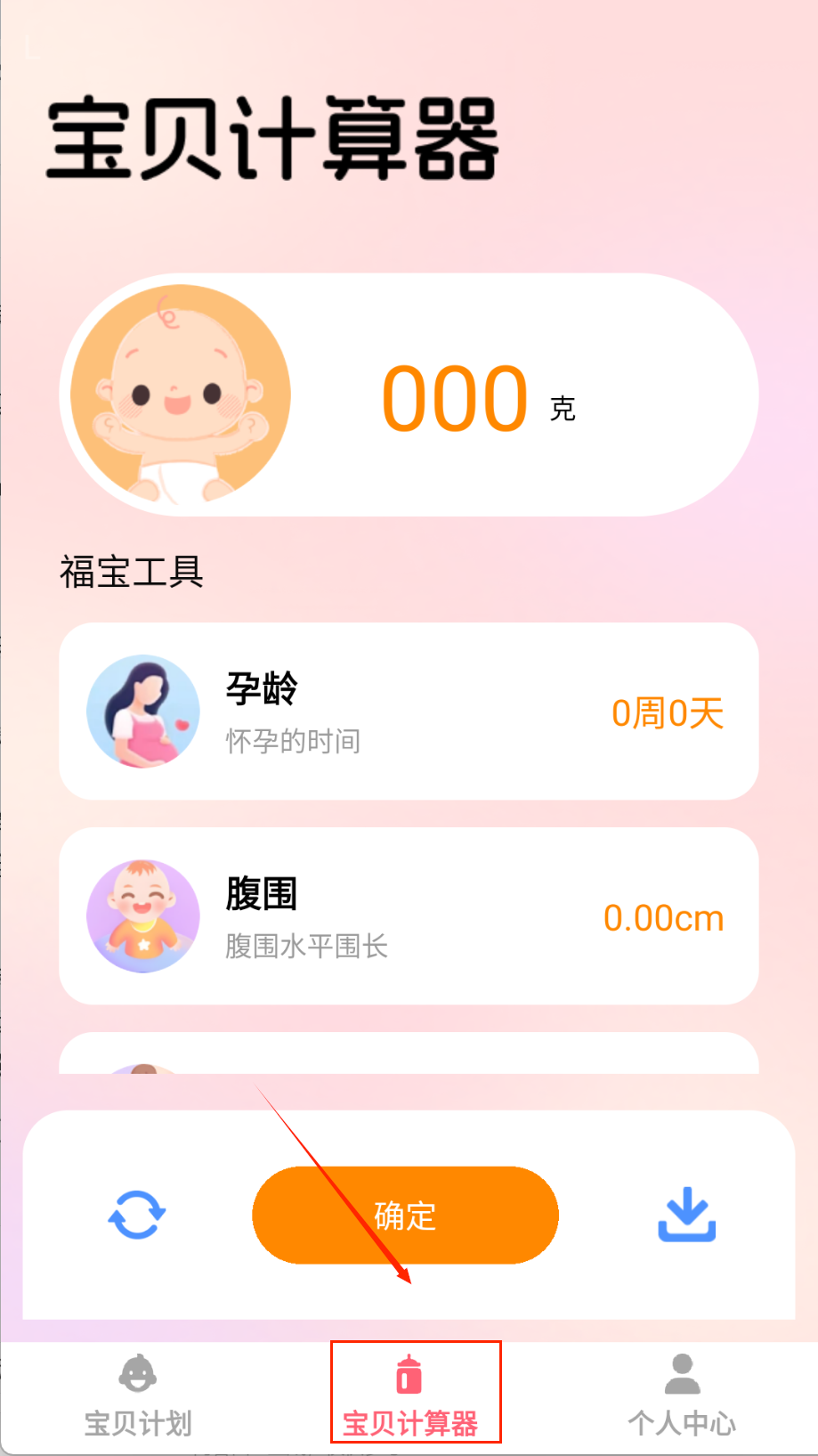Click the blue download icon
The image size is (818, 1456).
click(x=686, y=1214)
